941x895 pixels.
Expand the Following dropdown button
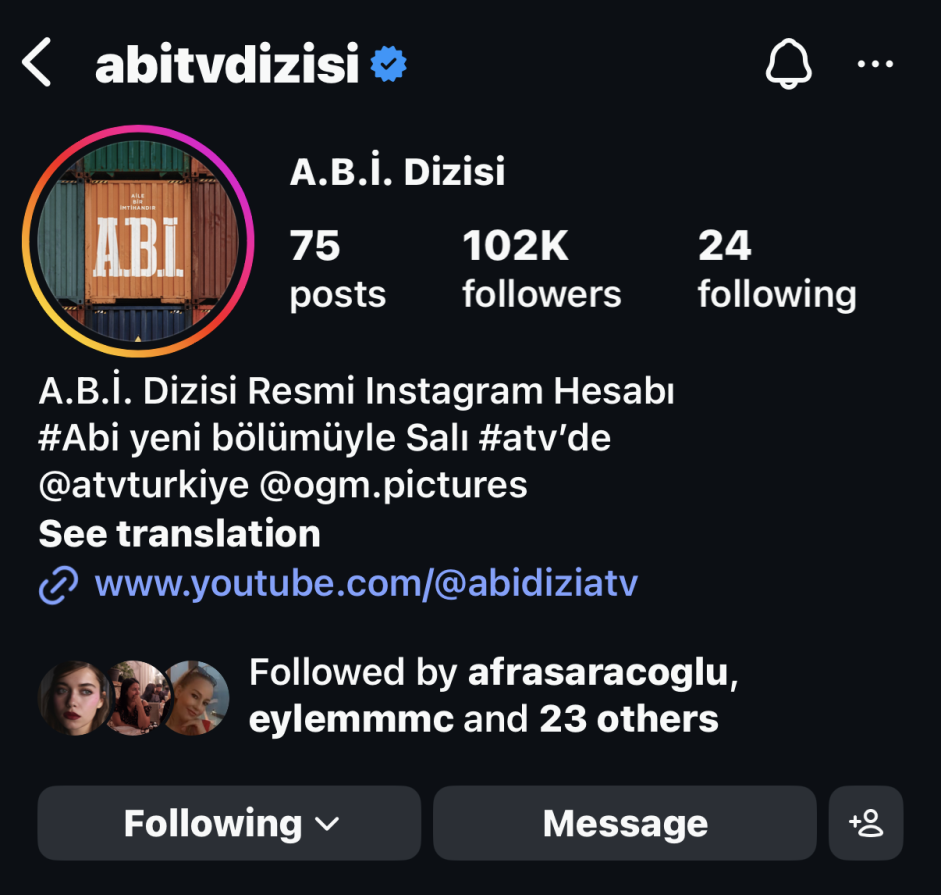pyautogui.click(x=229, y=823)
